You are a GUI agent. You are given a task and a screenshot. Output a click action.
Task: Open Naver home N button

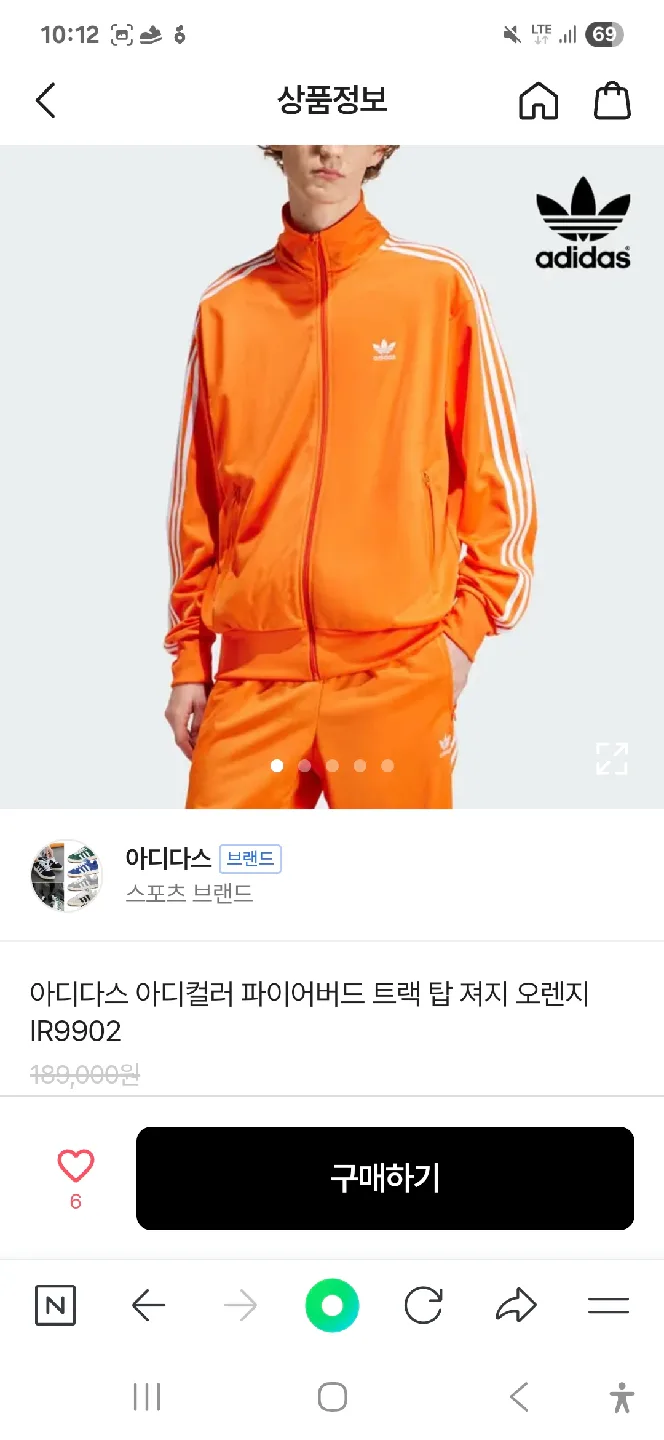[x=55, y=1305]
